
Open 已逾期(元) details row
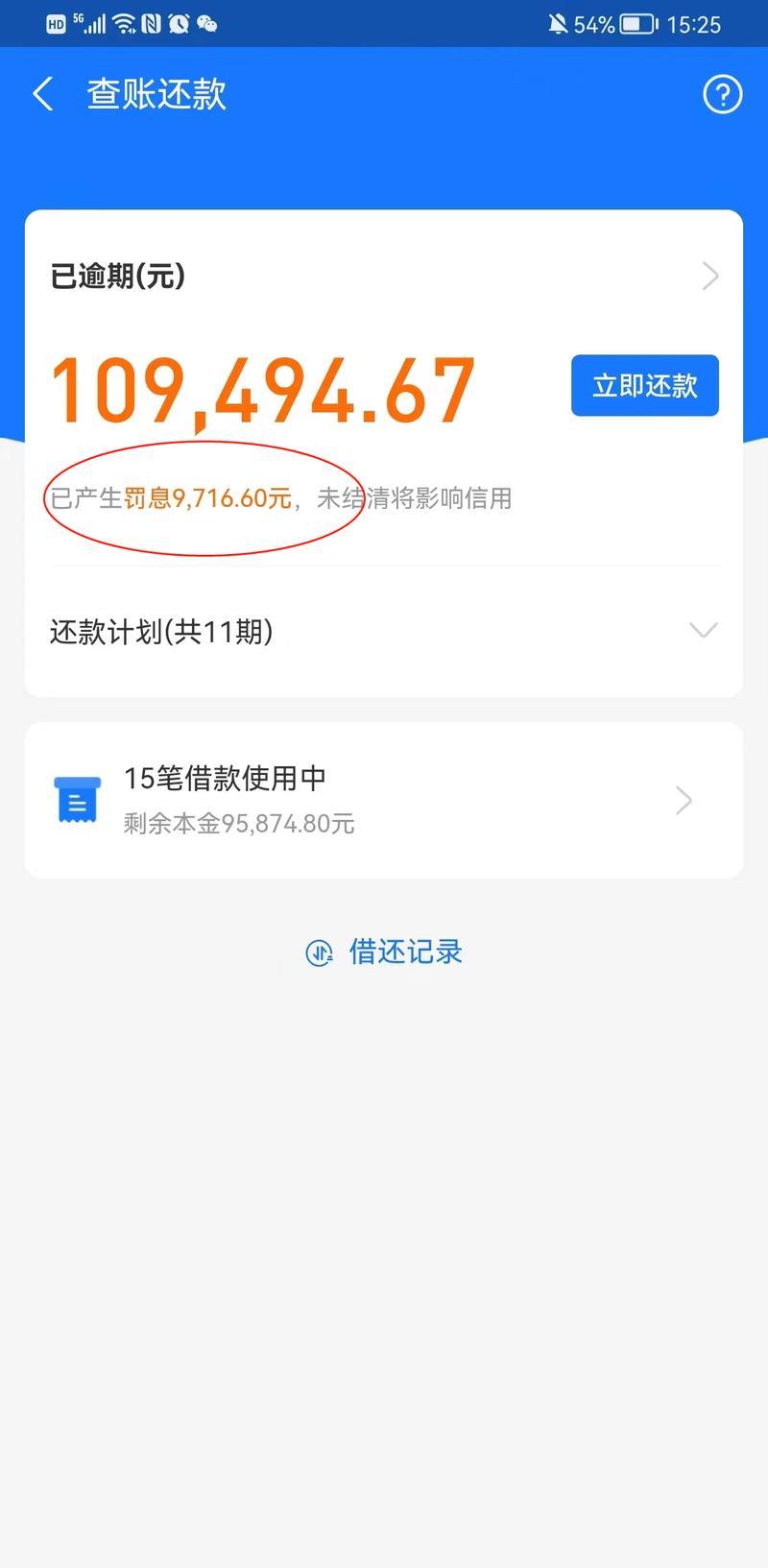[x=384, y=277]
